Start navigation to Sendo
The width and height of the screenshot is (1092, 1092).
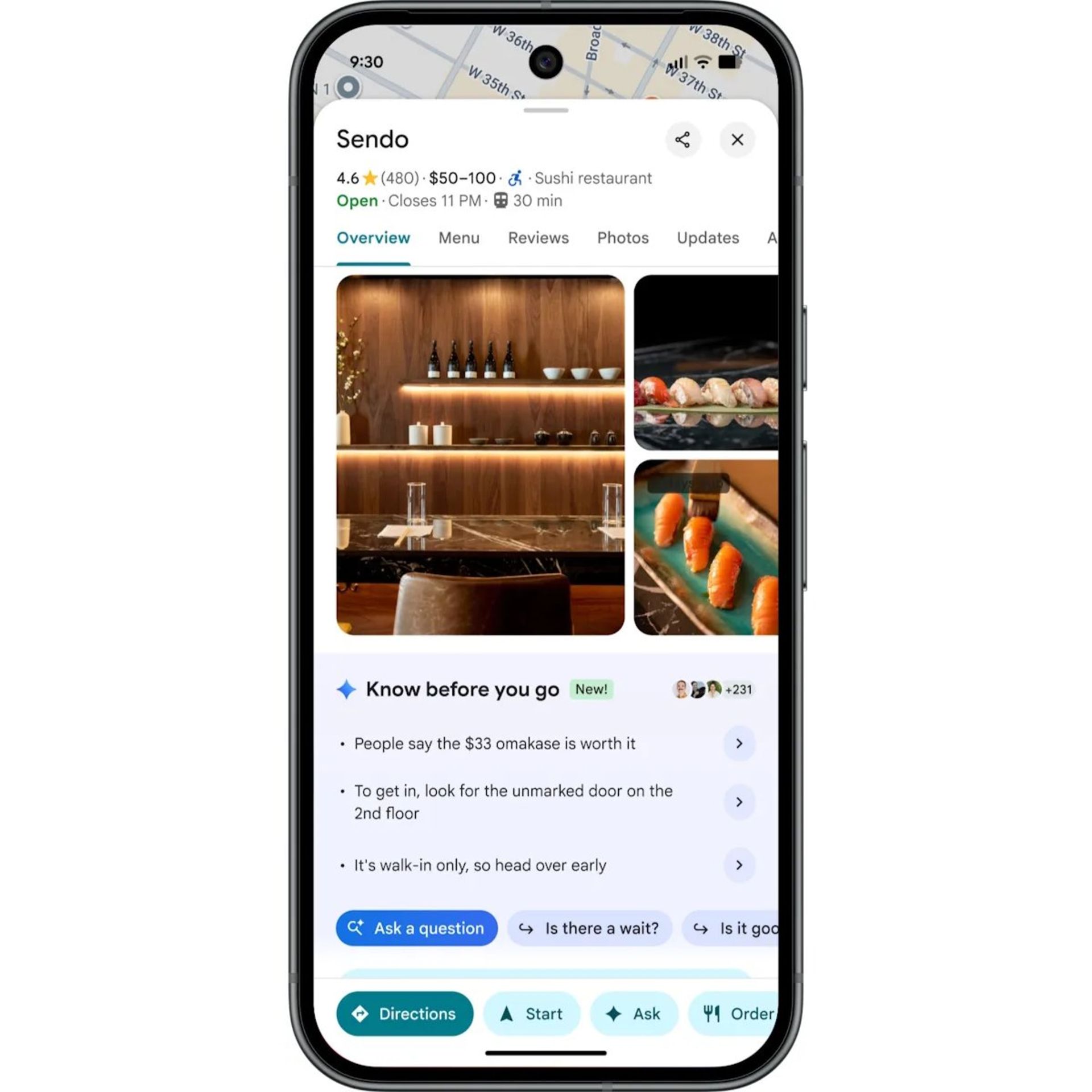[x=531, y=1014]
